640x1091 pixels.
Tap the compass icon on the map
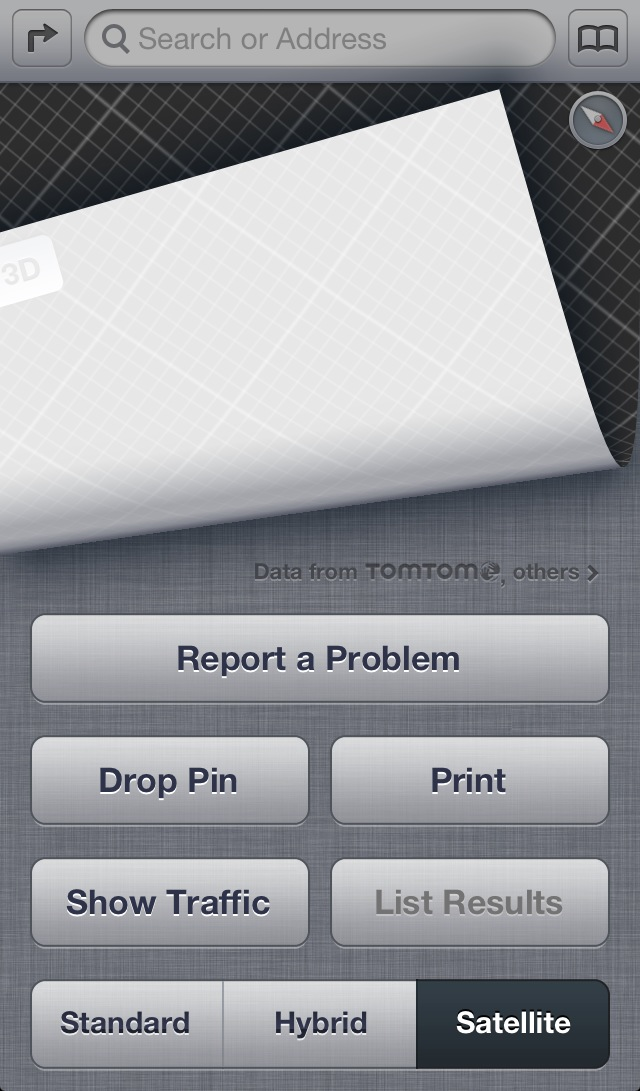[597, 122]
